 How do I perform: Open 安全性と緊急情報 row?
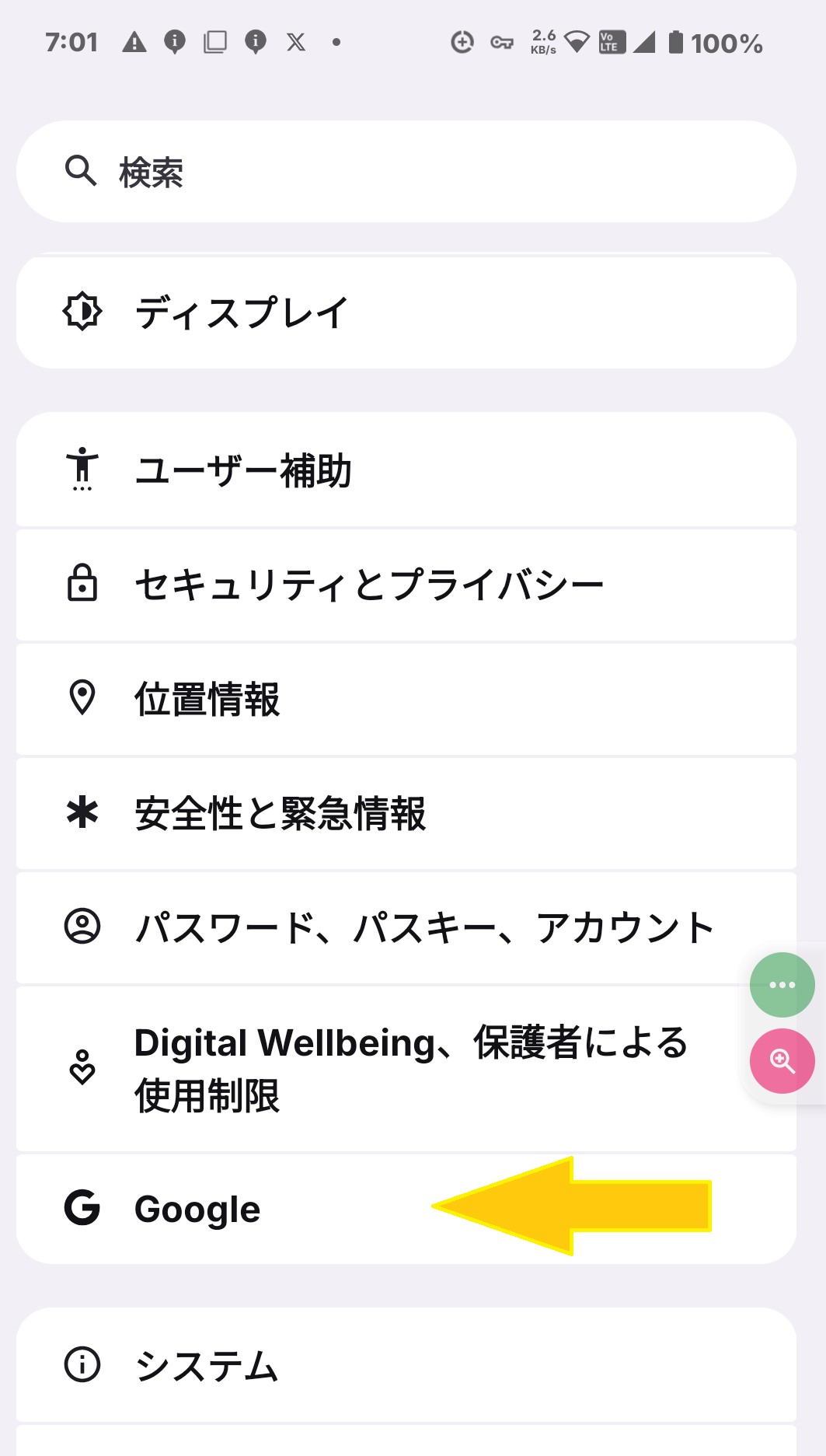click(406, 813)
